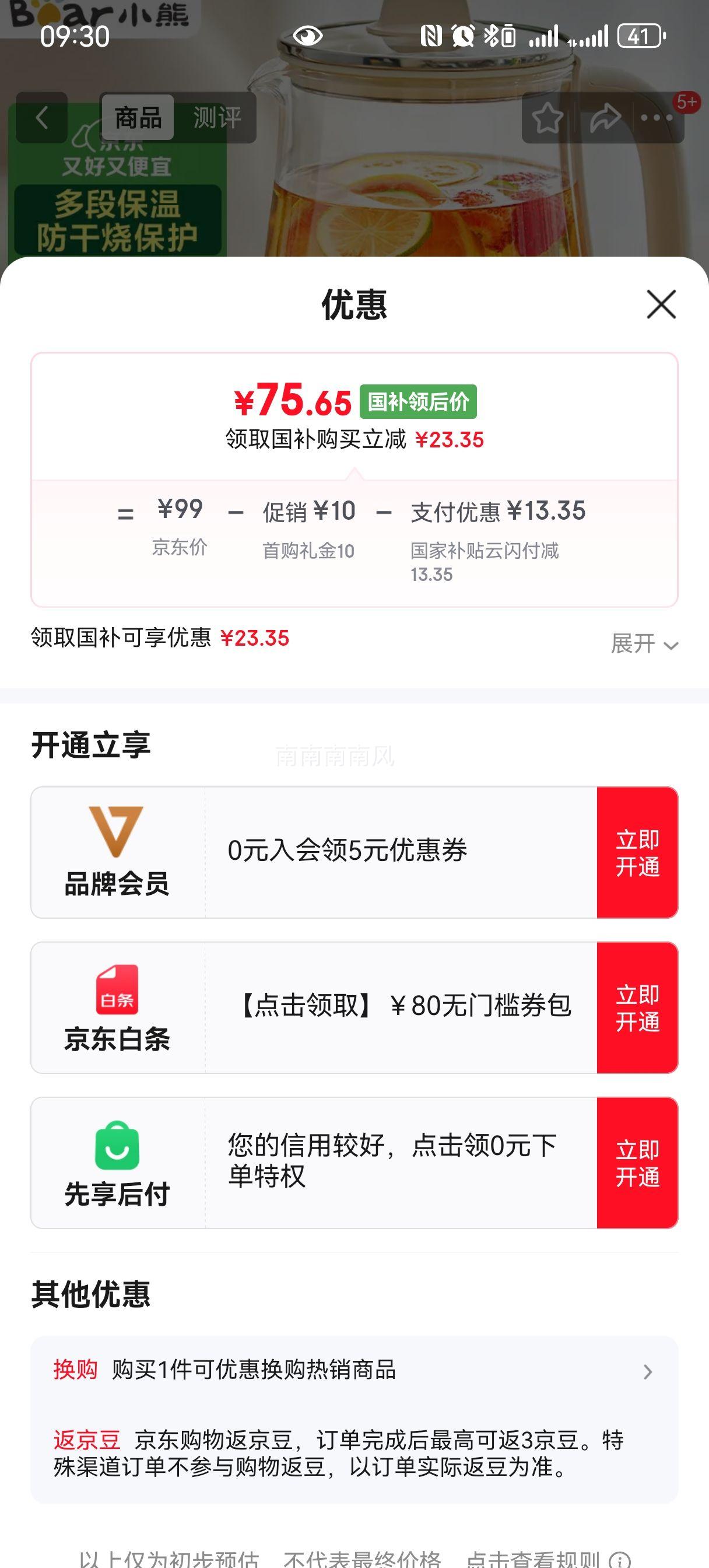Toggle 品牌会员 membership via 立即开通

[x=637, y=850]
